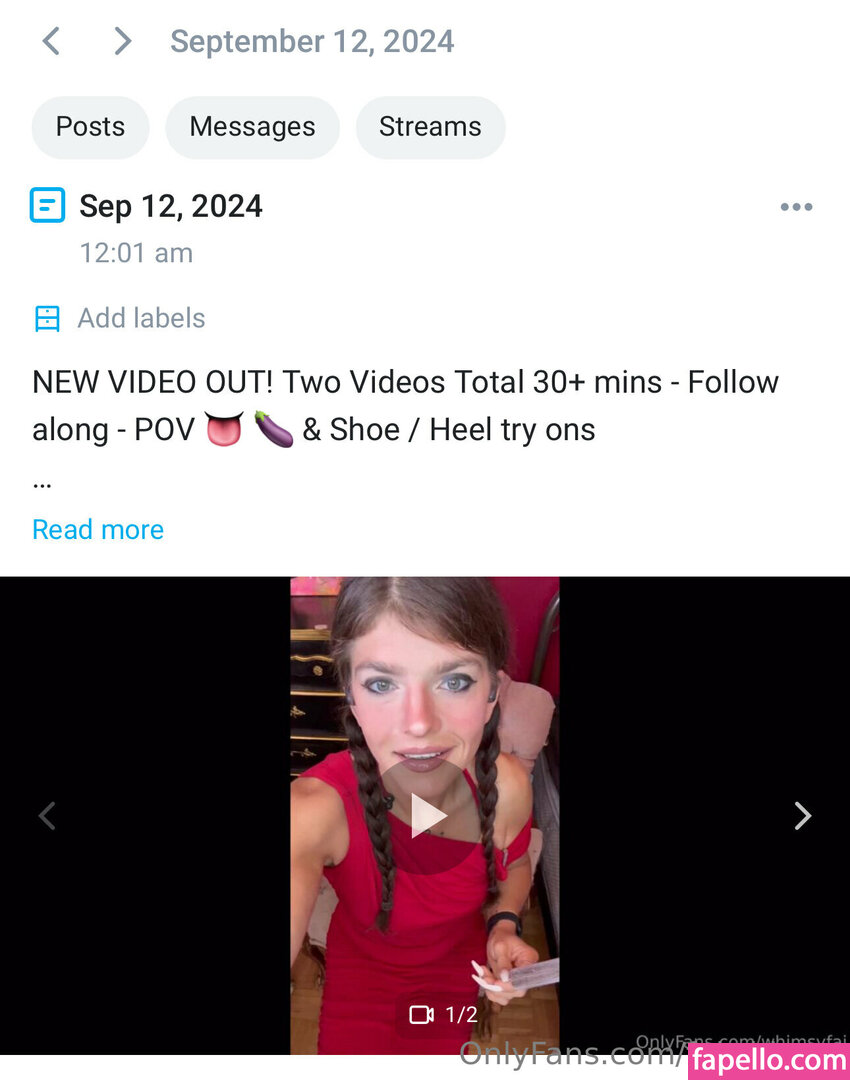Expand post text with Read more

(98, 529)
